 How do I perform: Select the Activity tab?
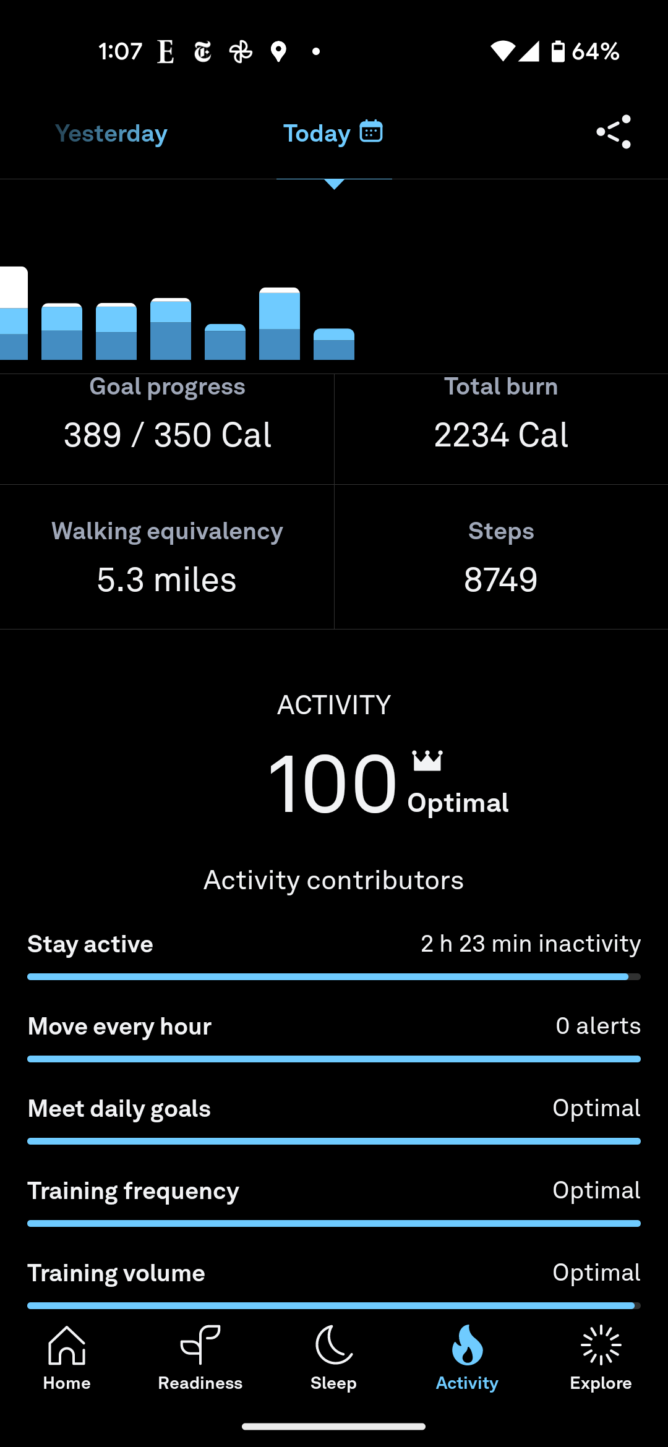click(x=467, y=1358)
